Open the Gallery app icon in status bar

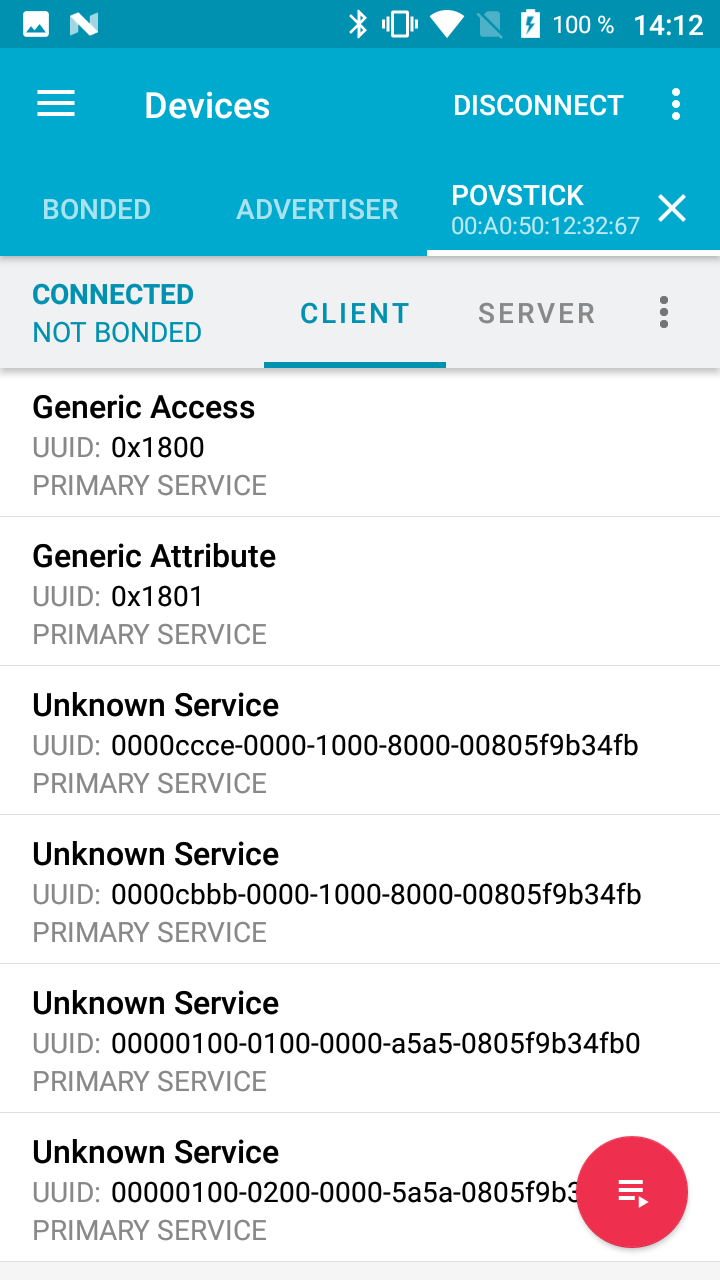[x=36, y=24]
